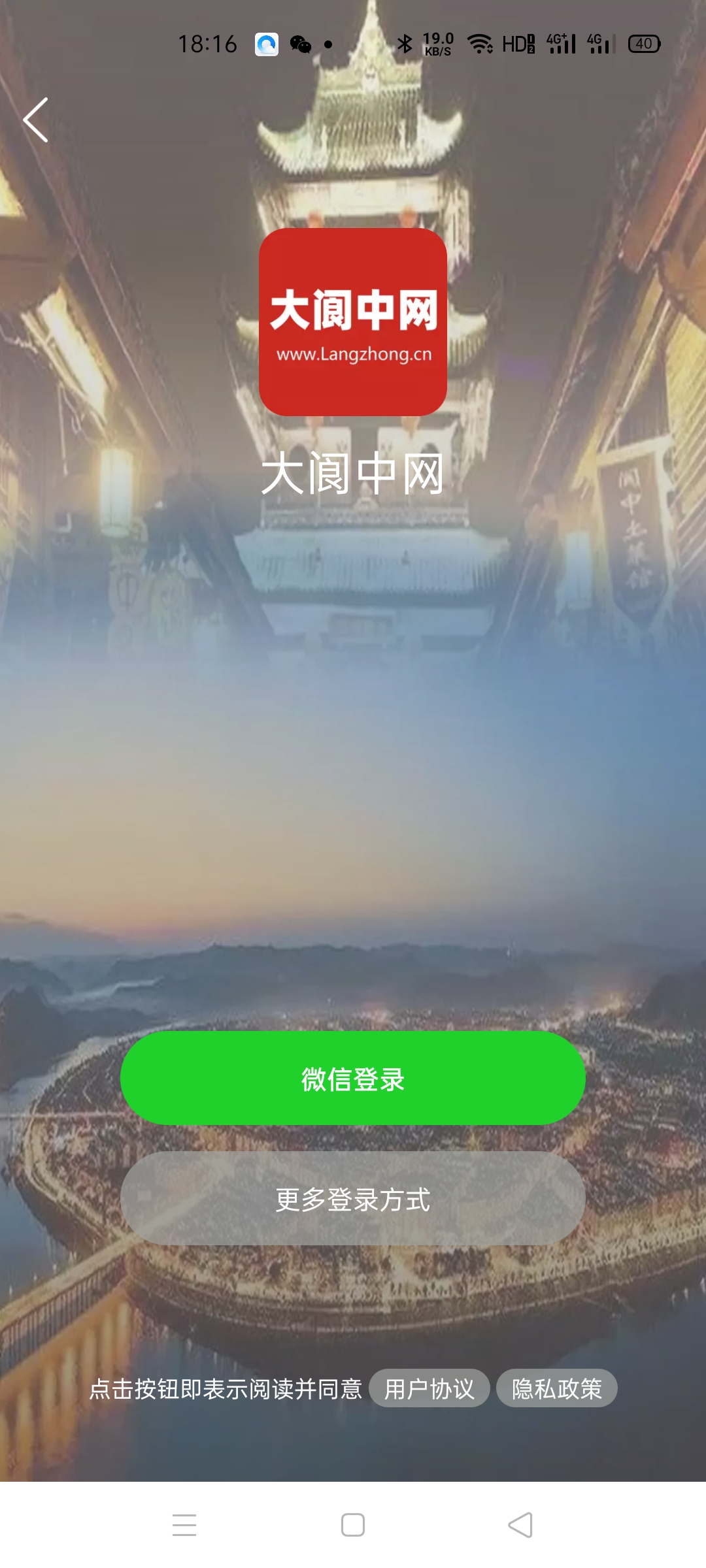Log in with the green 微信登录 button
This screenshot has width=706, height=1568.
[353, 1079]
